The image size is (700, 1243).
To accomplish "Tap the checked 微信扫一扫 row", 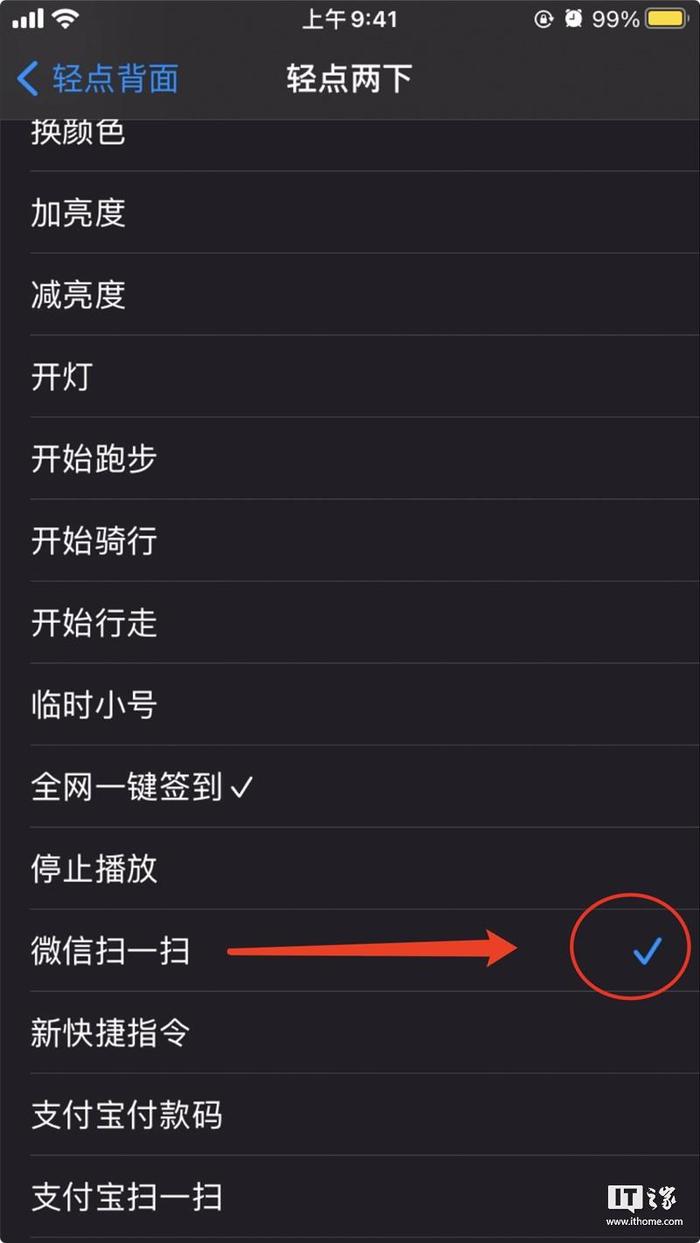I will 350,951.
